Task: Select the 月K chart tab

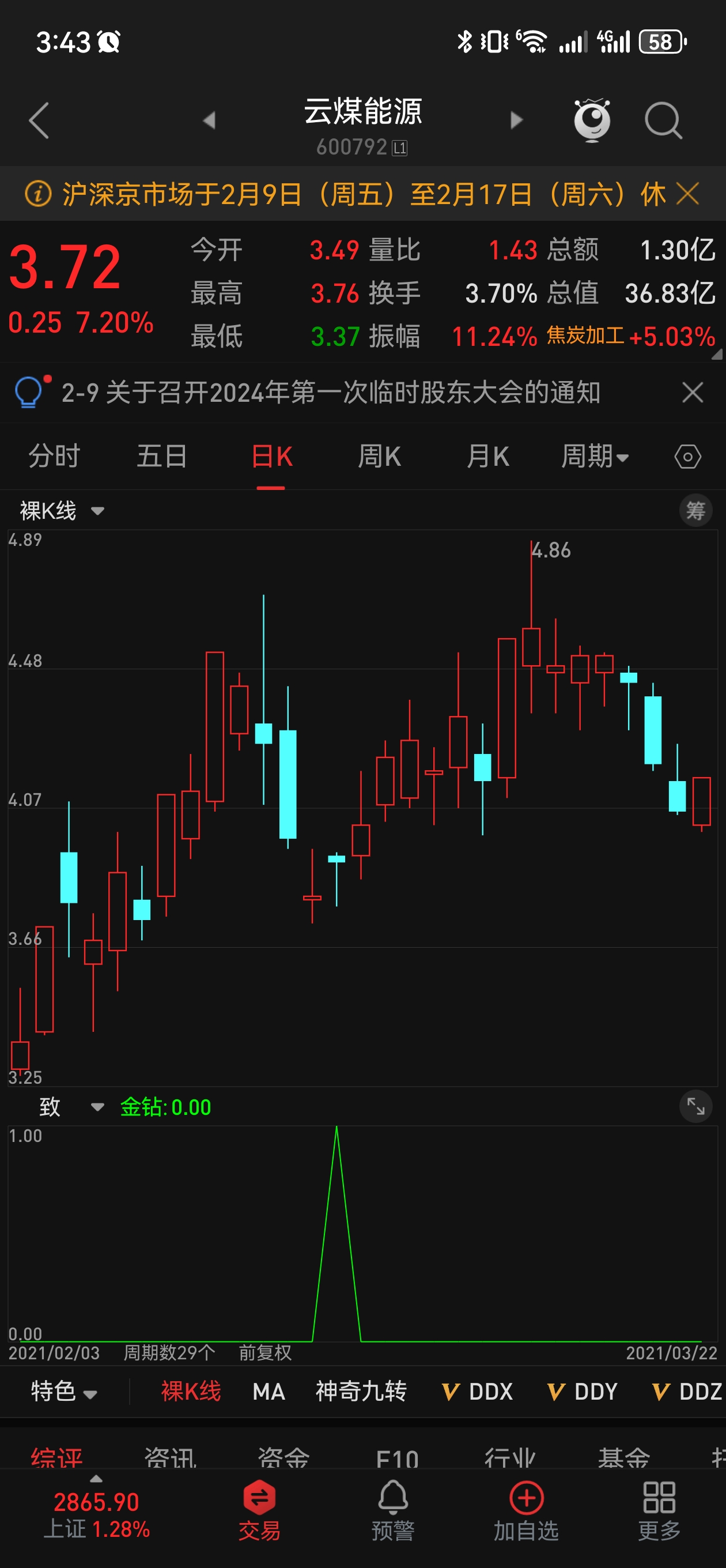Action: point(487,457)
